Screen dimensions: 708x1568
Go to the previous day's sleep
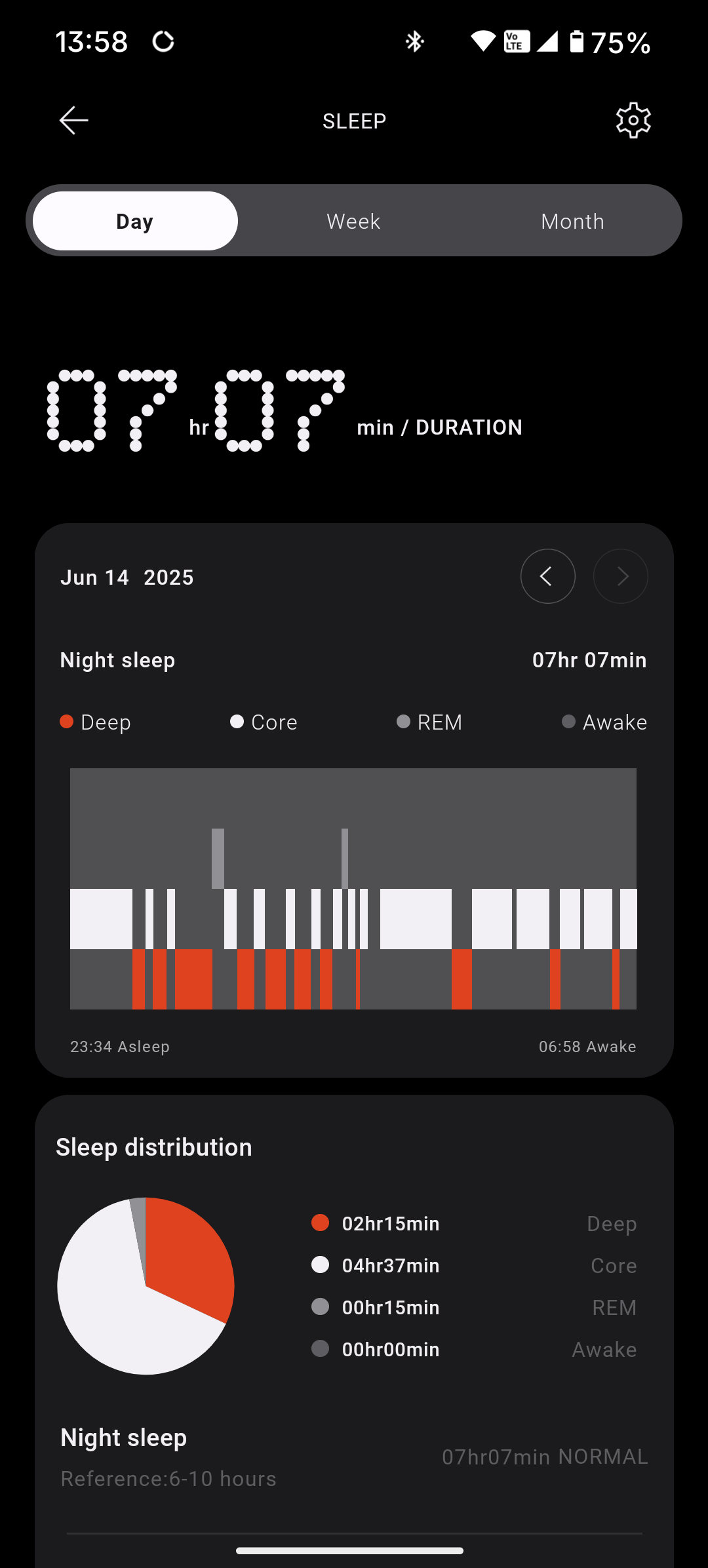[548, 576]
